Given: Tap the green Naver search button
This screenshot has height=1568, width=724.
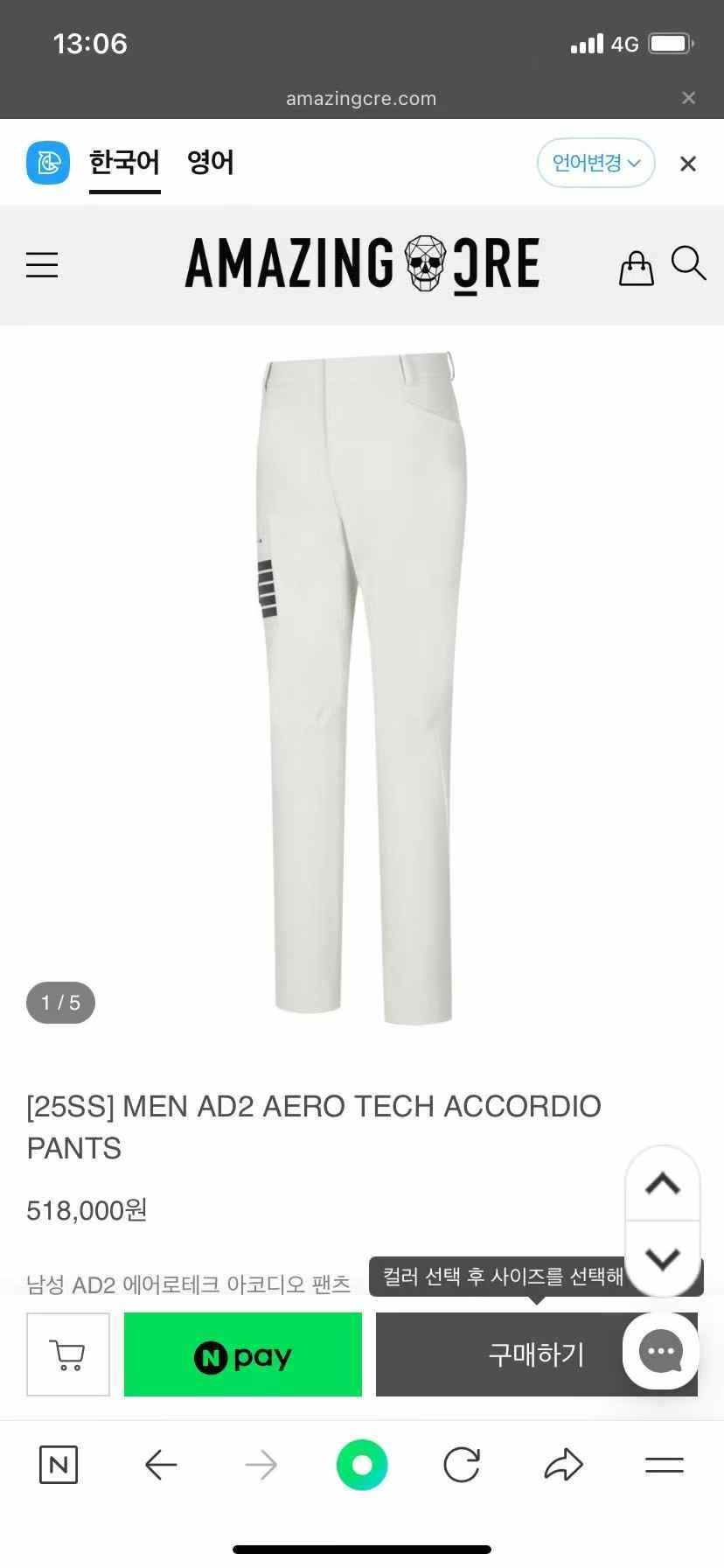Looking at the screenshot, I should click(361, 1465).
